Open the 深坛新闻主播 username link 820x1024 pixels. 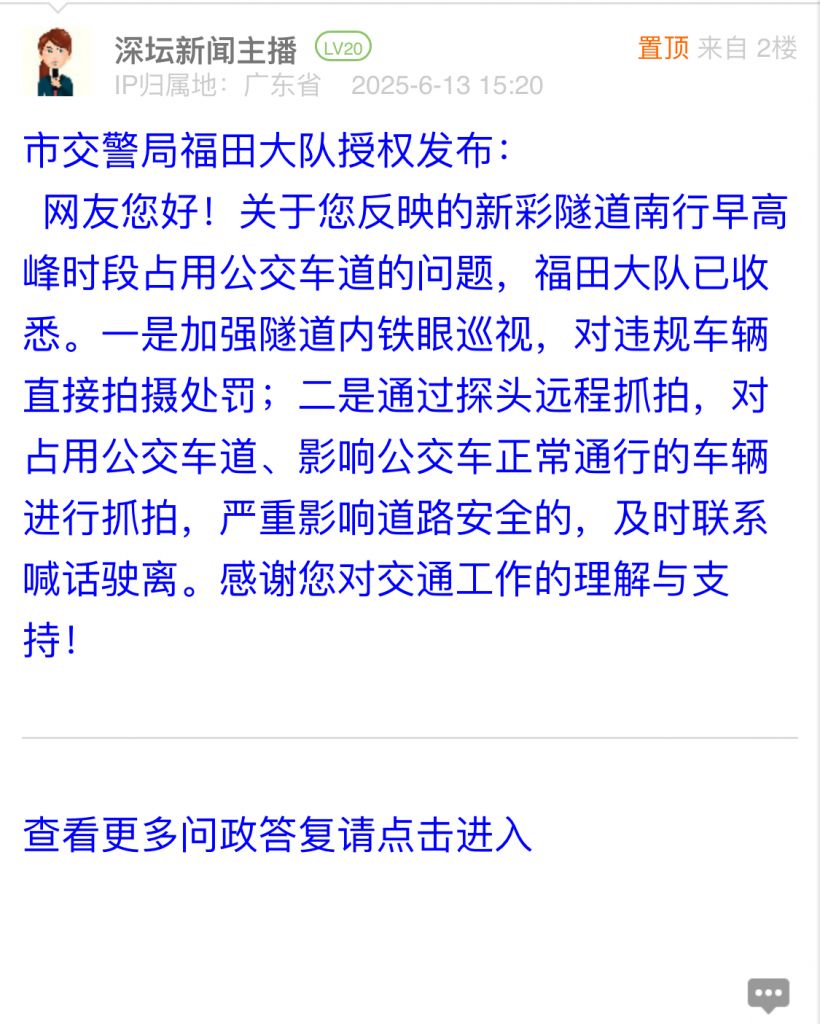tap(205, 48)
